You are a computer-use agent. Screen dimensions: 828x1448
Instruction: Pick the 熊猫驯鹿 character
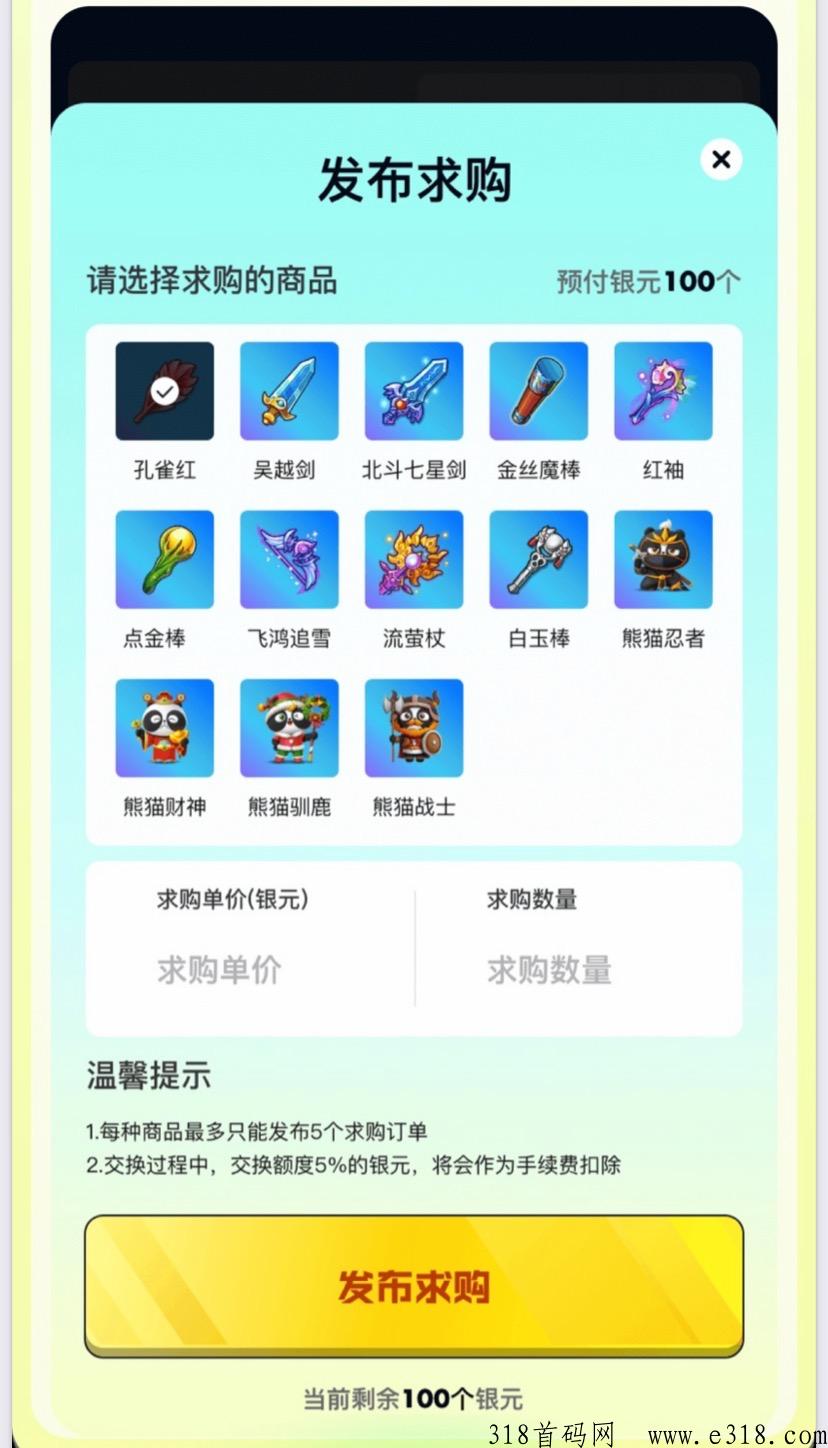(289, 728)
